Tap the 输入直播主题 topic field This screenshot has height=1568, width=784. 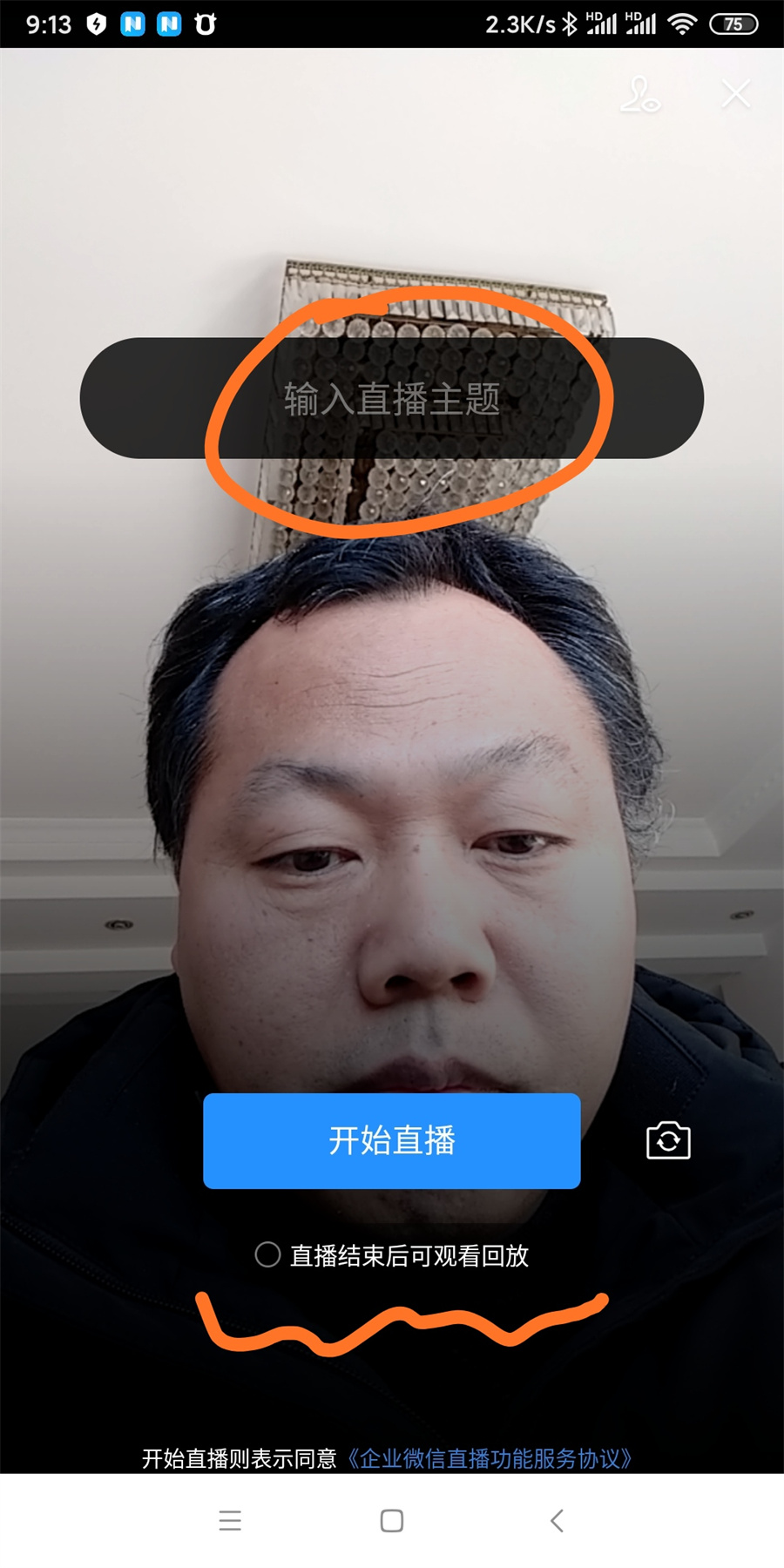392,399
